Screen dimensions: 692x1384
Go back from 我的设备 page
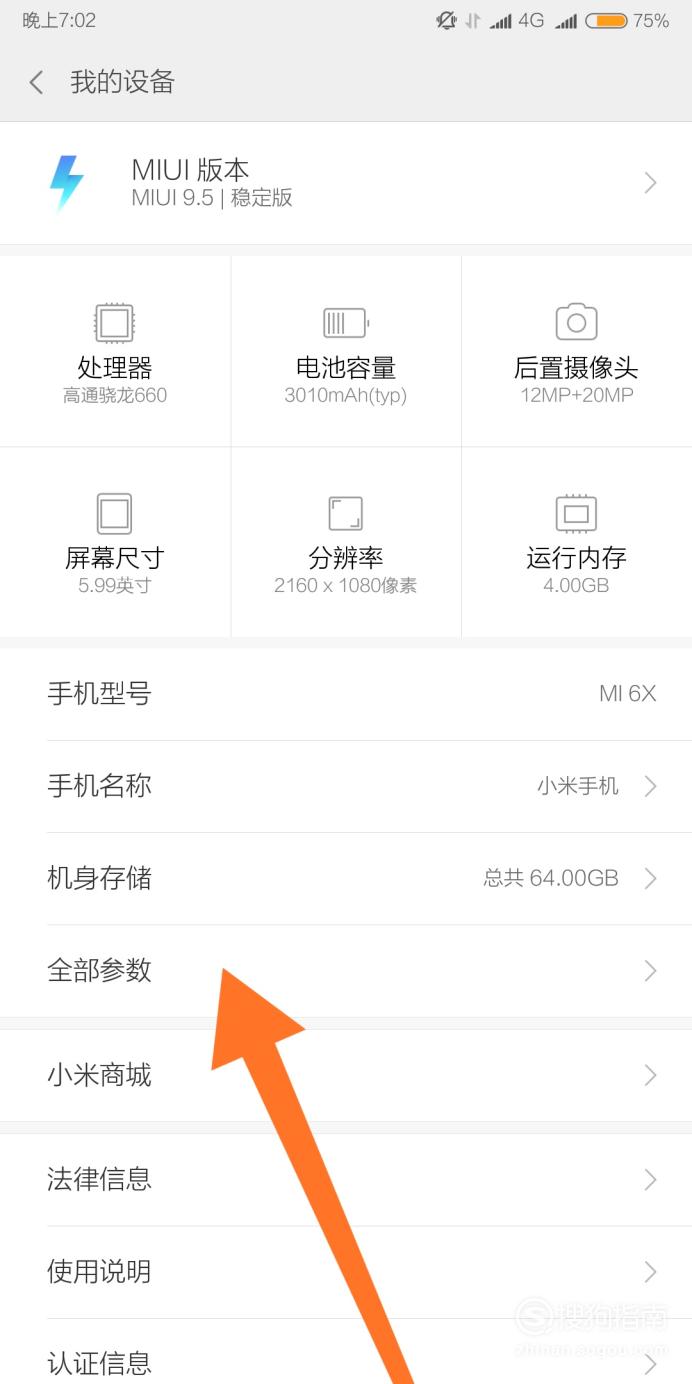coord(37,82)
